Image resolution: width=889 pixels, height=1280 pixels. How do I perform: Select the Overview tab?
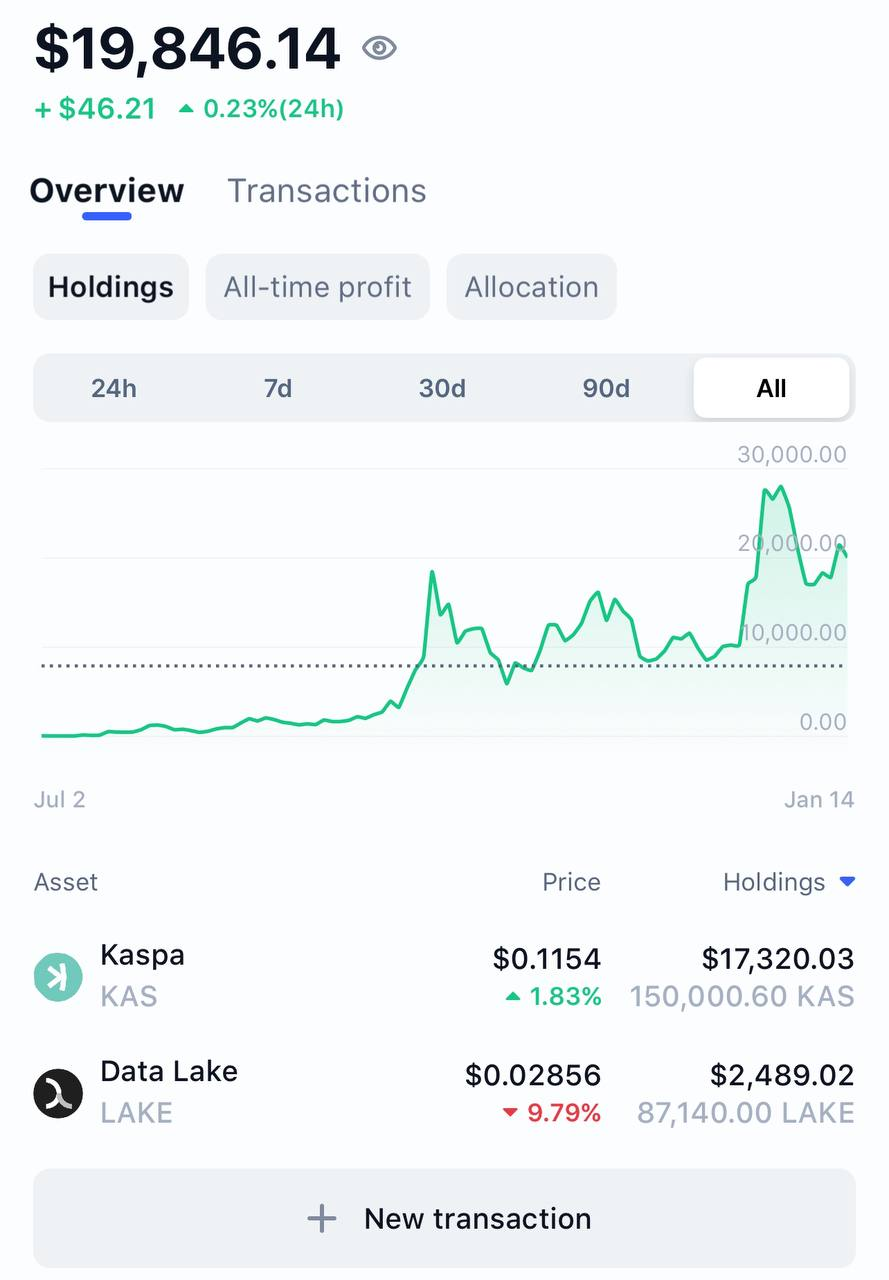point(107,191)
